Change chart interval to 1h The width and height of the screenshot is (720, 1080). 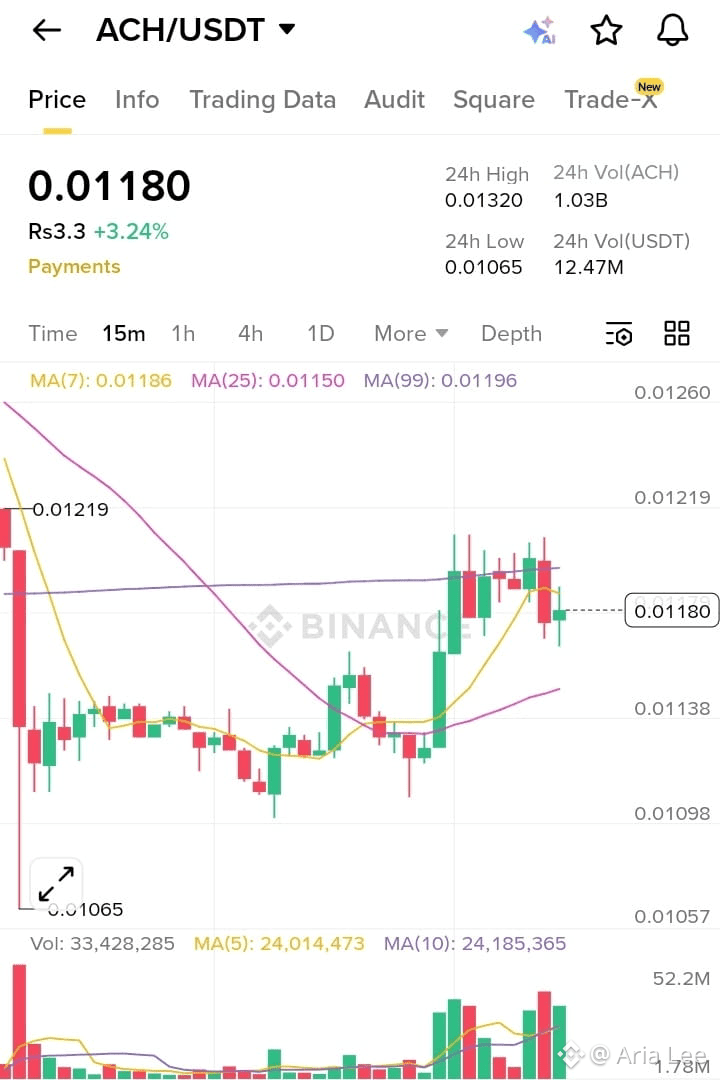[x=183, y=334]
